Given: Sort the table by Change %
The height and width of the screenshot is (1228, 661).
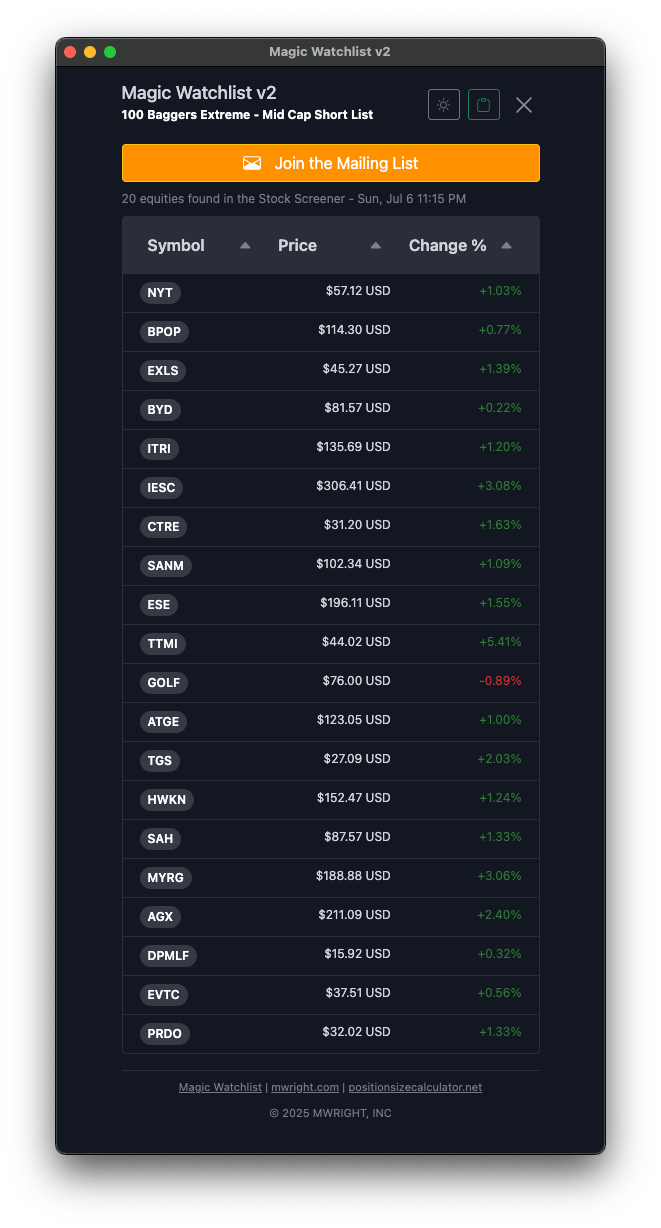Looking at the screenshot, I should [x=460, y=245].
